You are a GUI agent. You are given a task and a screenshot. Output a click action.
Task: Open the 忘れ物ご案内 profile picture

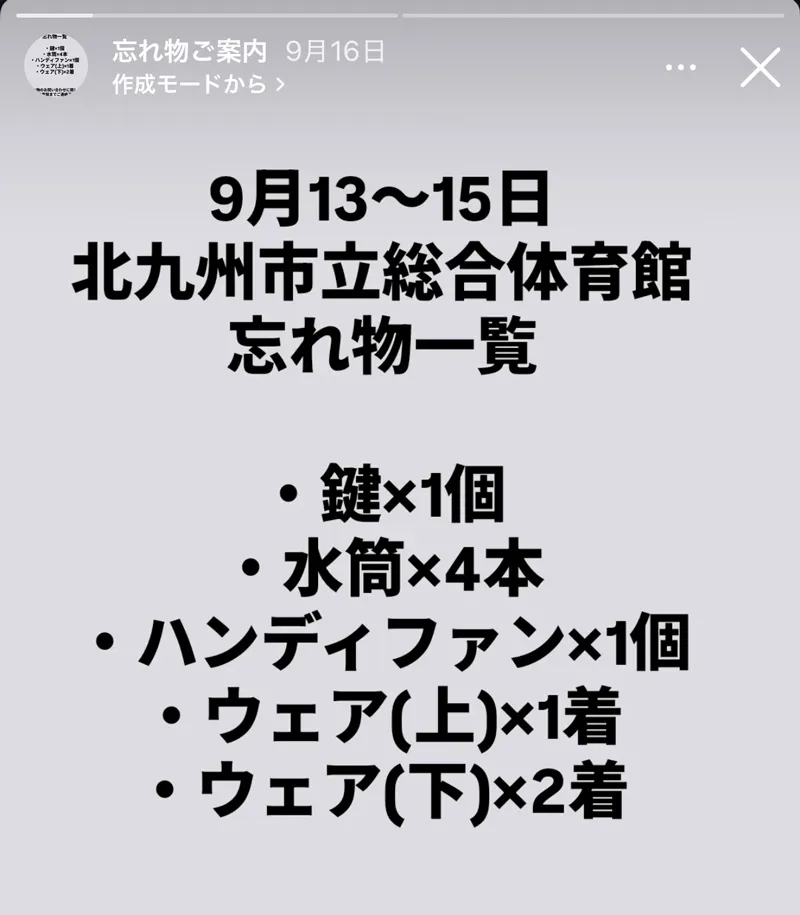click(x=56, y=66)
